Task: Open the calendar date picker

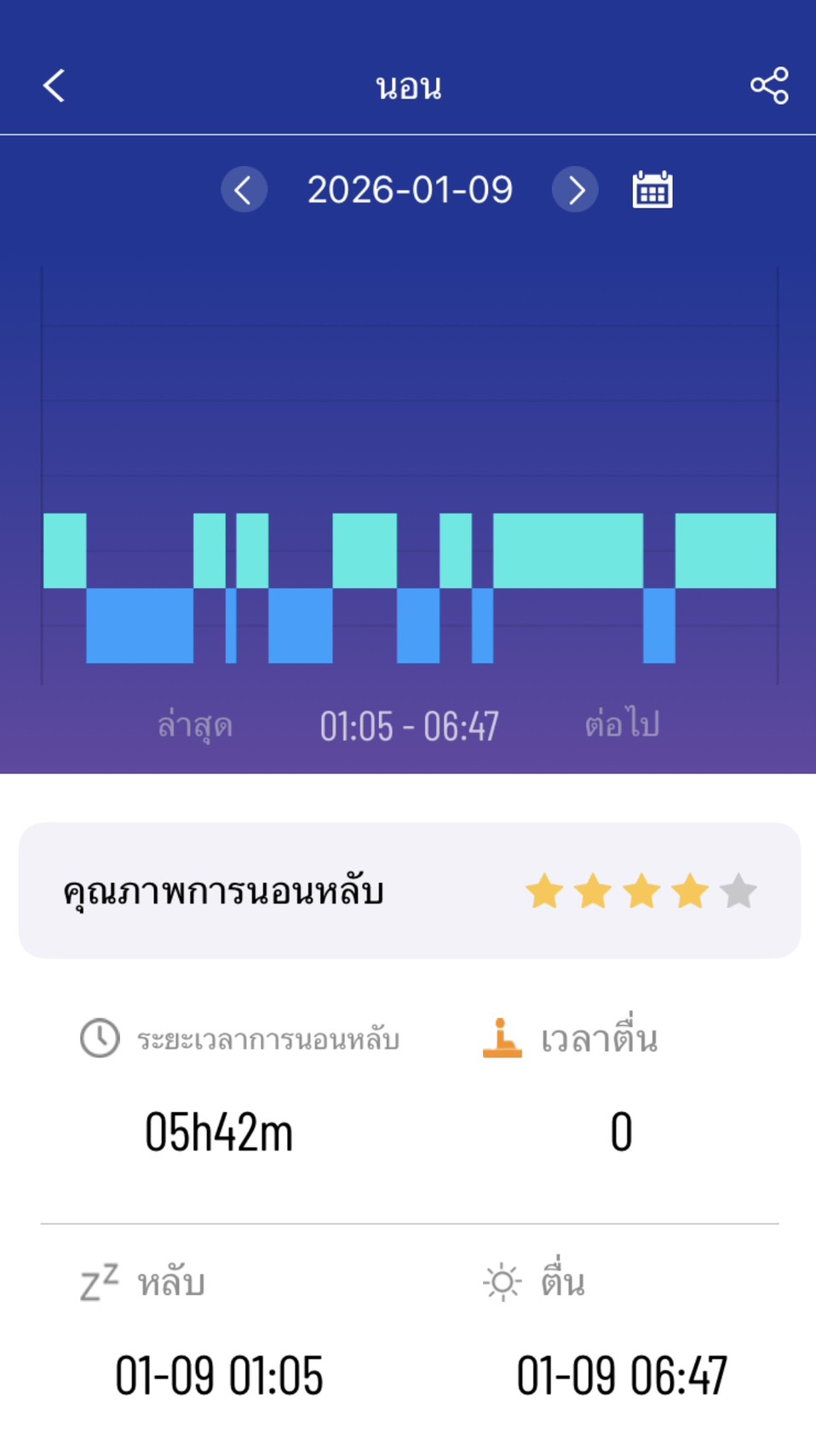Action: [652, 189]
